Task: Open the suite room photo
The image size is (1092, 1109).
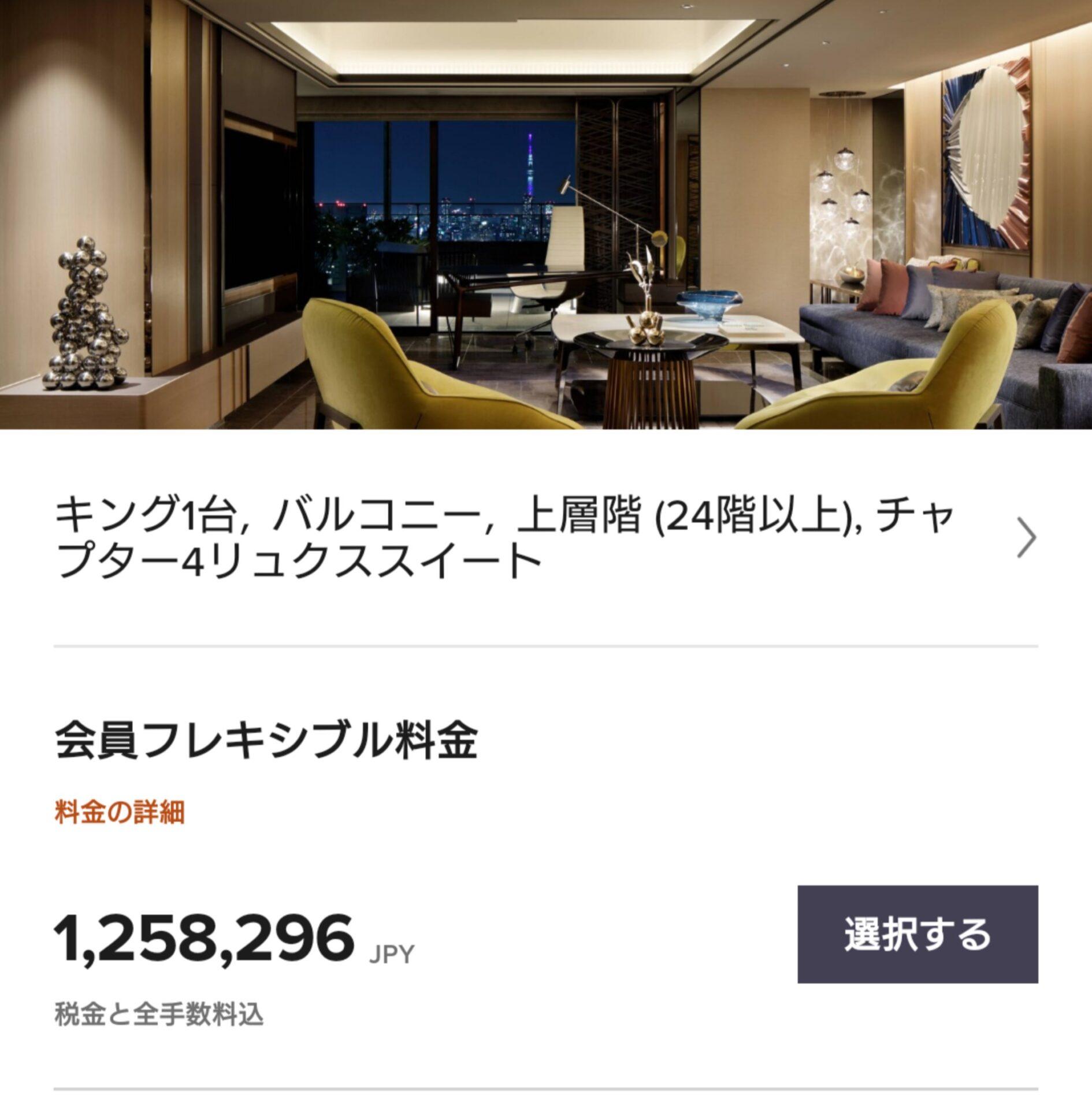Action: pos(546,214)
